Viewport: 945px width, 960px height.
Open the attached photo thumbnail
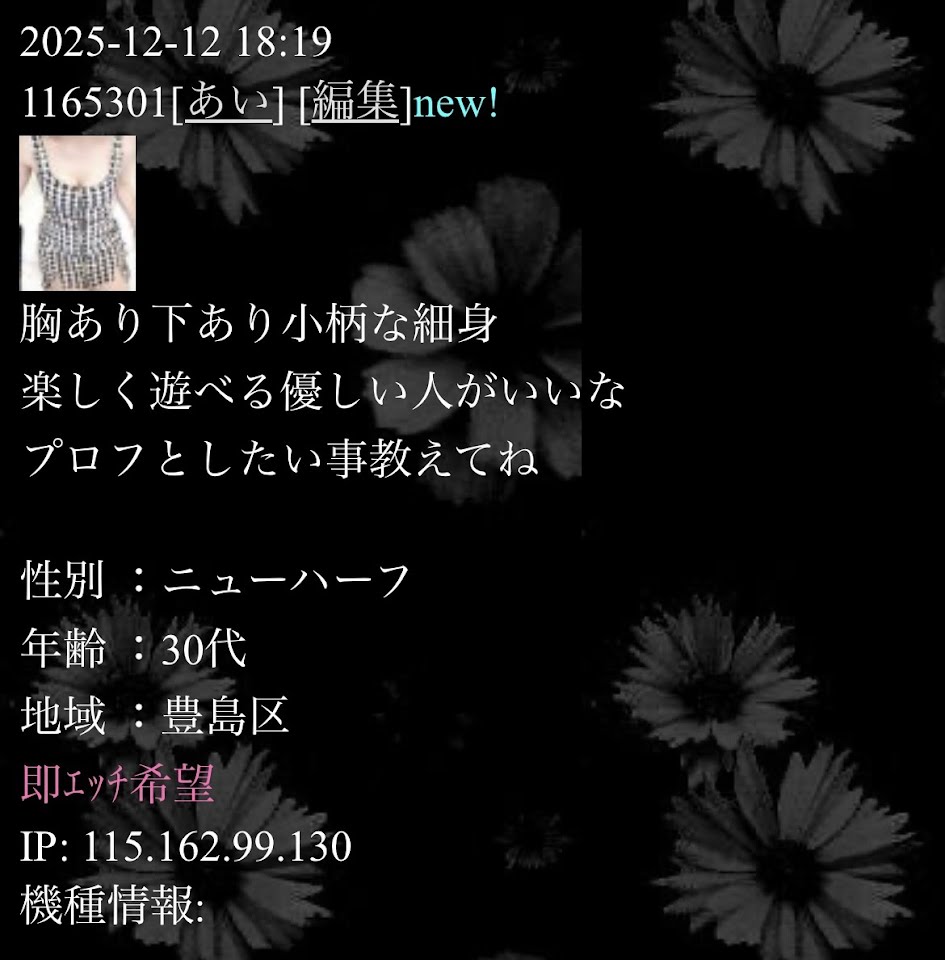click(x=78, y=213)
